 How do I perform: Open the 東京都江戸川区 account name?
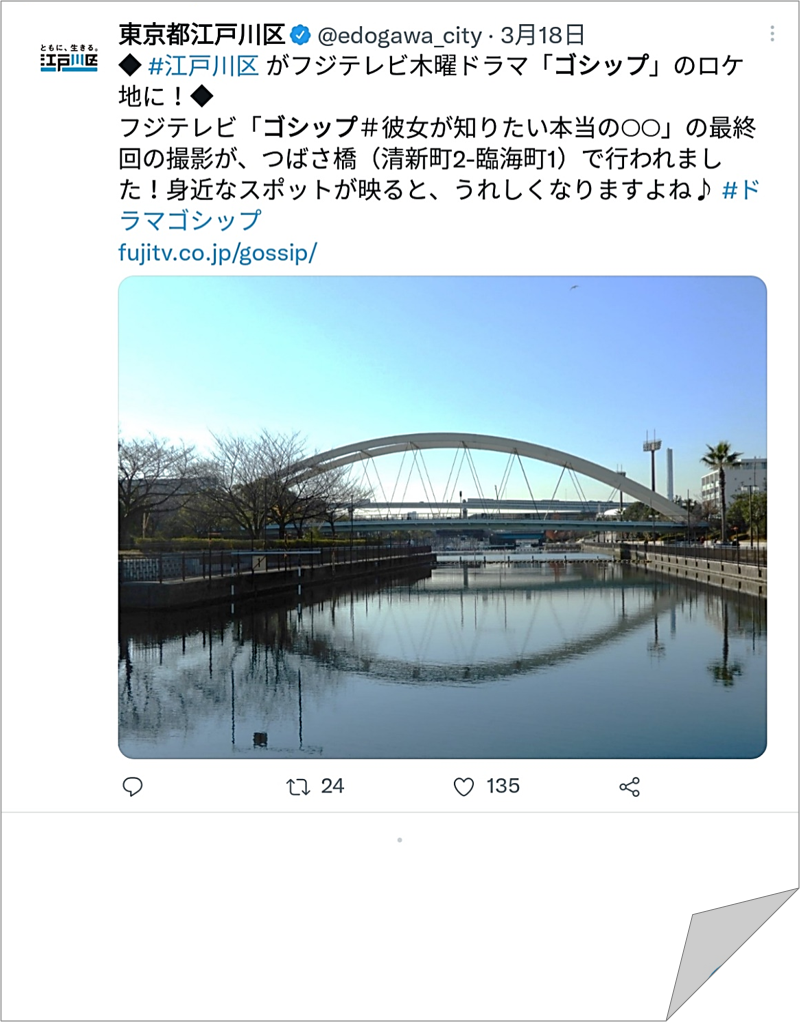[x=201, y=35]
